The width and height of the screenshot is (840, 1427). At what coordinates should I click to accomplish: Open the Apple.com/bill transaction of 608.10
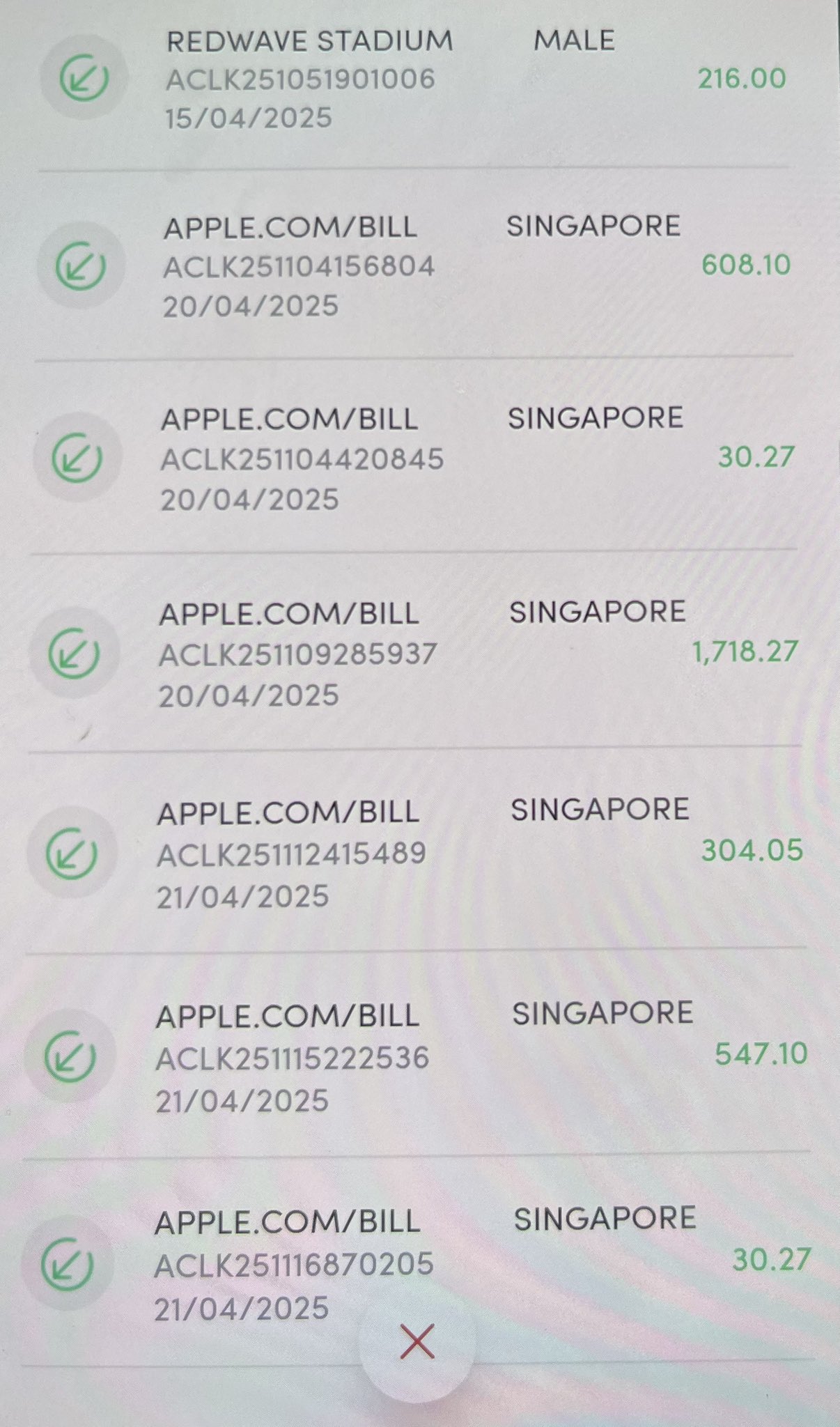[418, 265]
